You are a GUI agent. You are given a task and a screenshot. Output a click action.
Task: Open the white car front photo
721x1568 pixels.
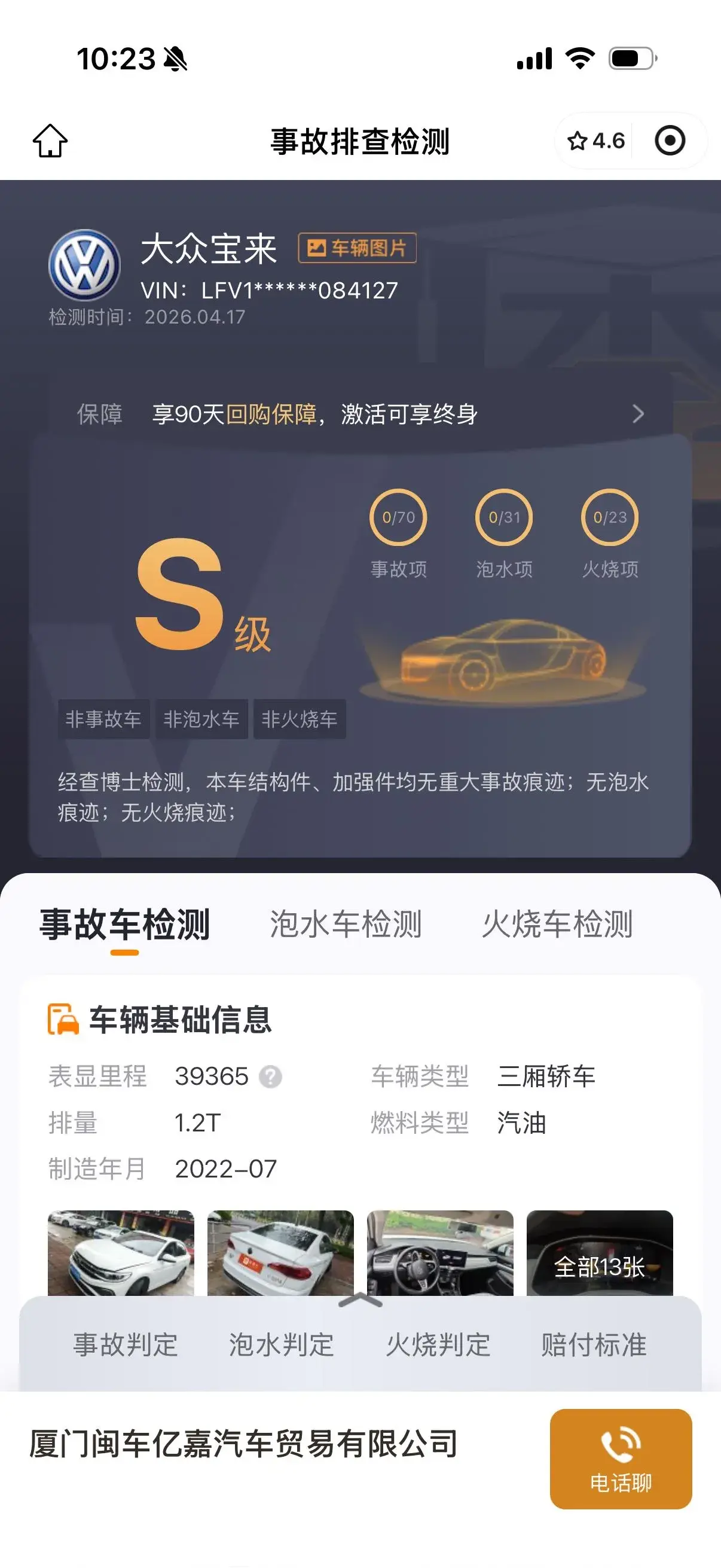[121, 1252]
